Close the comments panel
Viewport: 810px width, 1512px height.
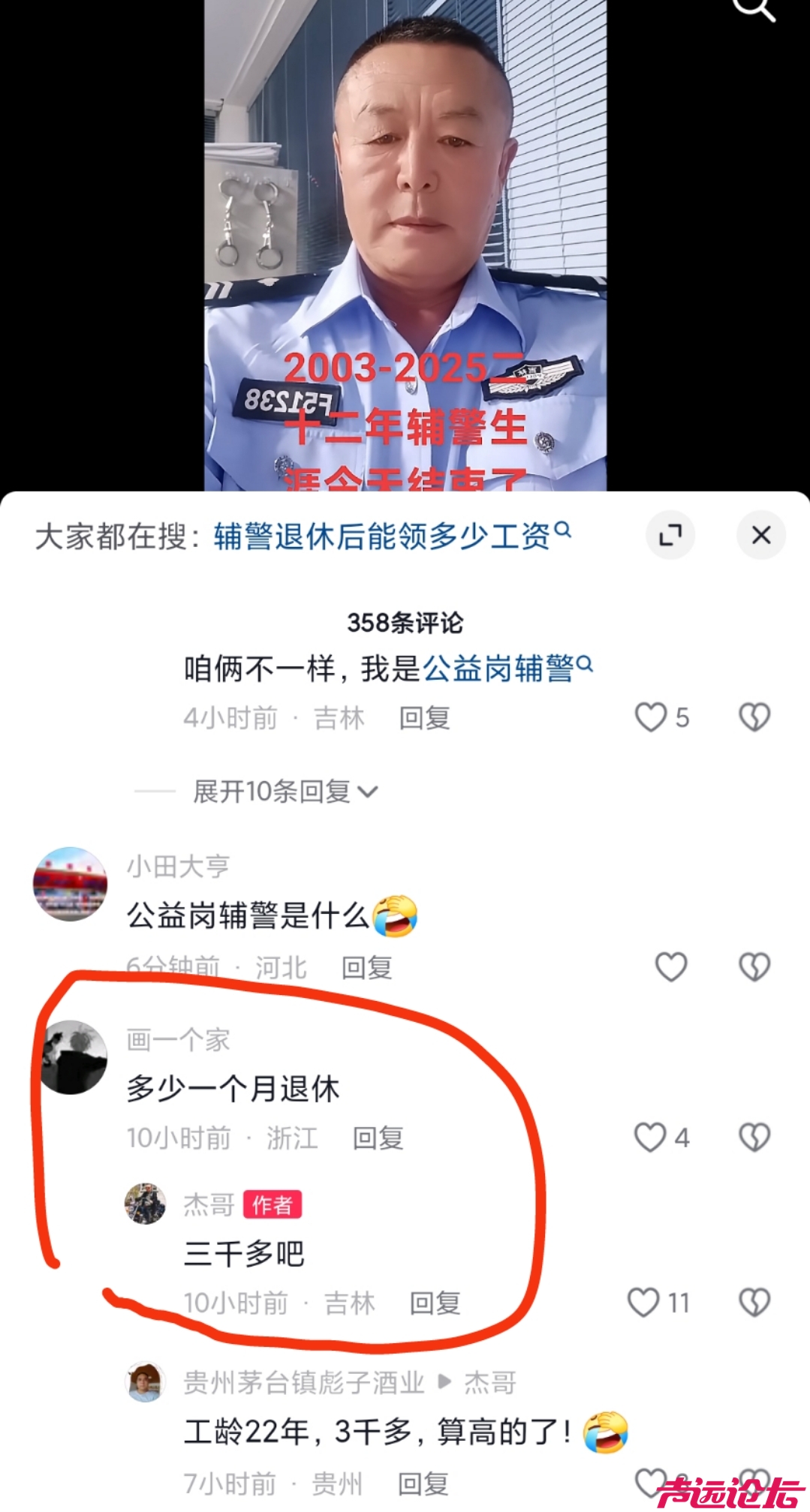(760, 535)
